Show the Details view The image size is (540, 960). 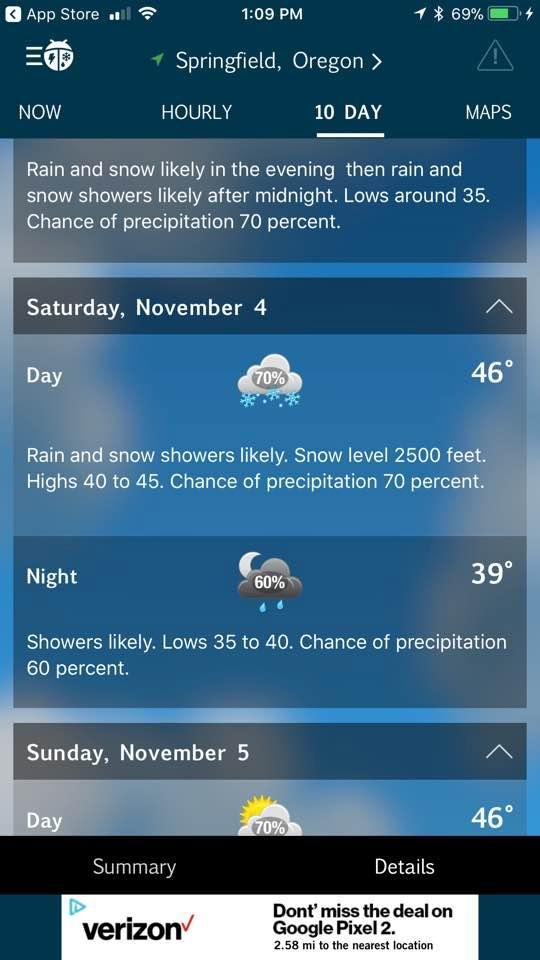click(x=404, y=866)
